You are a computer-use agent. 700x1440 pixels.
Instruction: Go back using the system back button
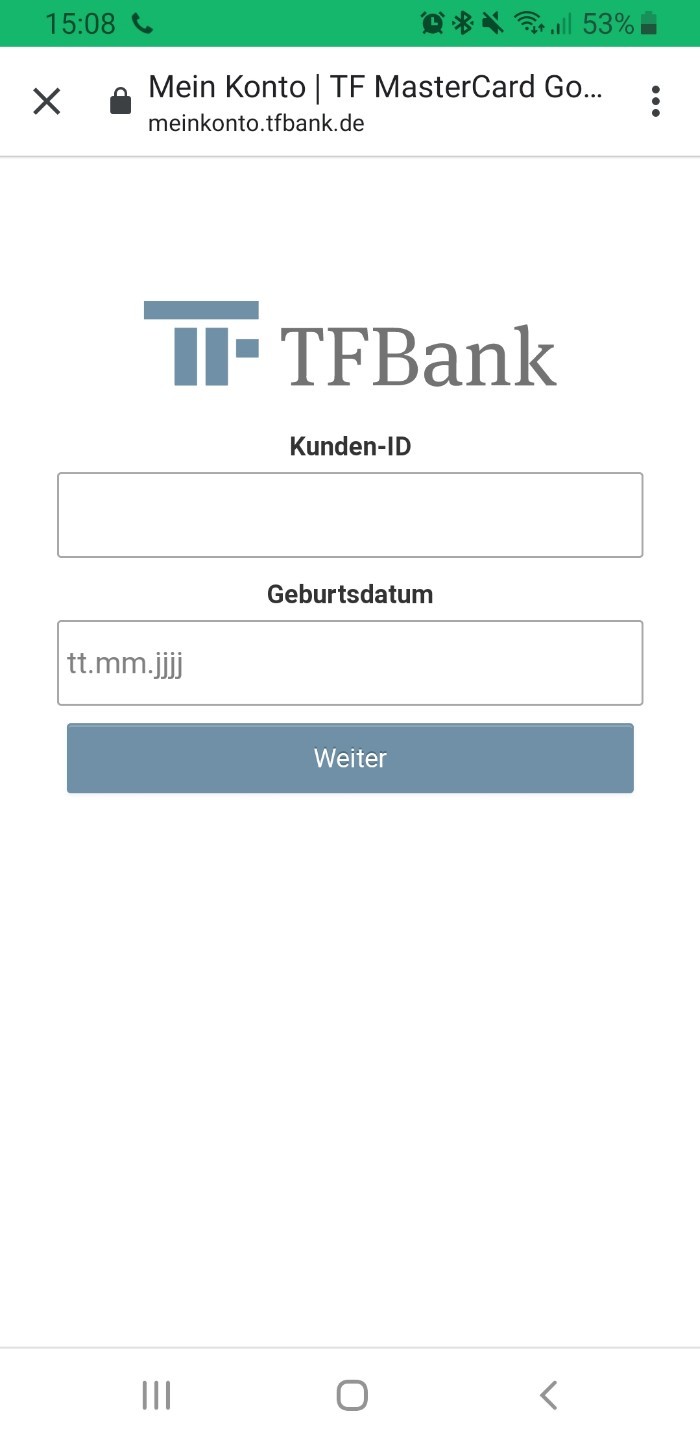click(548, 1395)
